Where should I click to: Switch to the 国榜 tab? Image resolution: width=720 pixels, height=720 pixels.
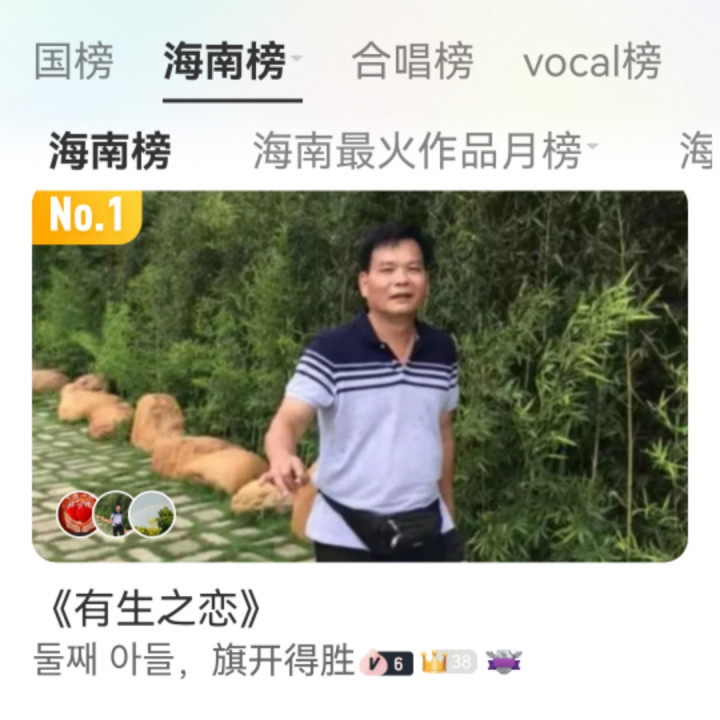73,62
